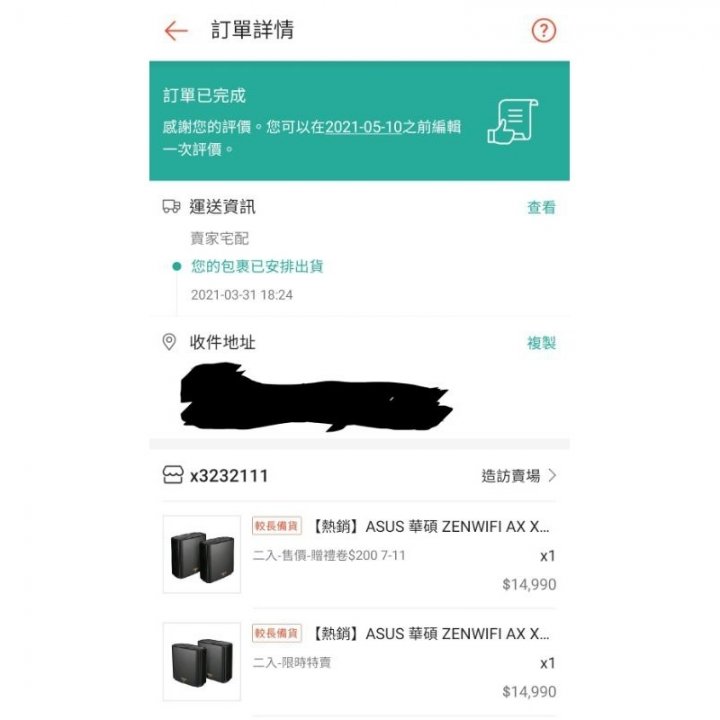Tap 查看 to view shipping info

click(541, 208)
